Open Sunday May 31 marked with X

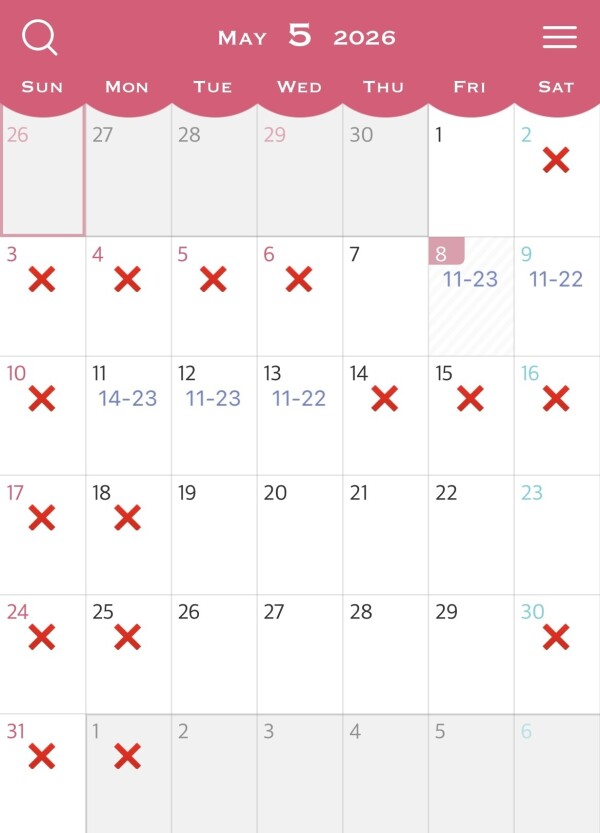43,774
